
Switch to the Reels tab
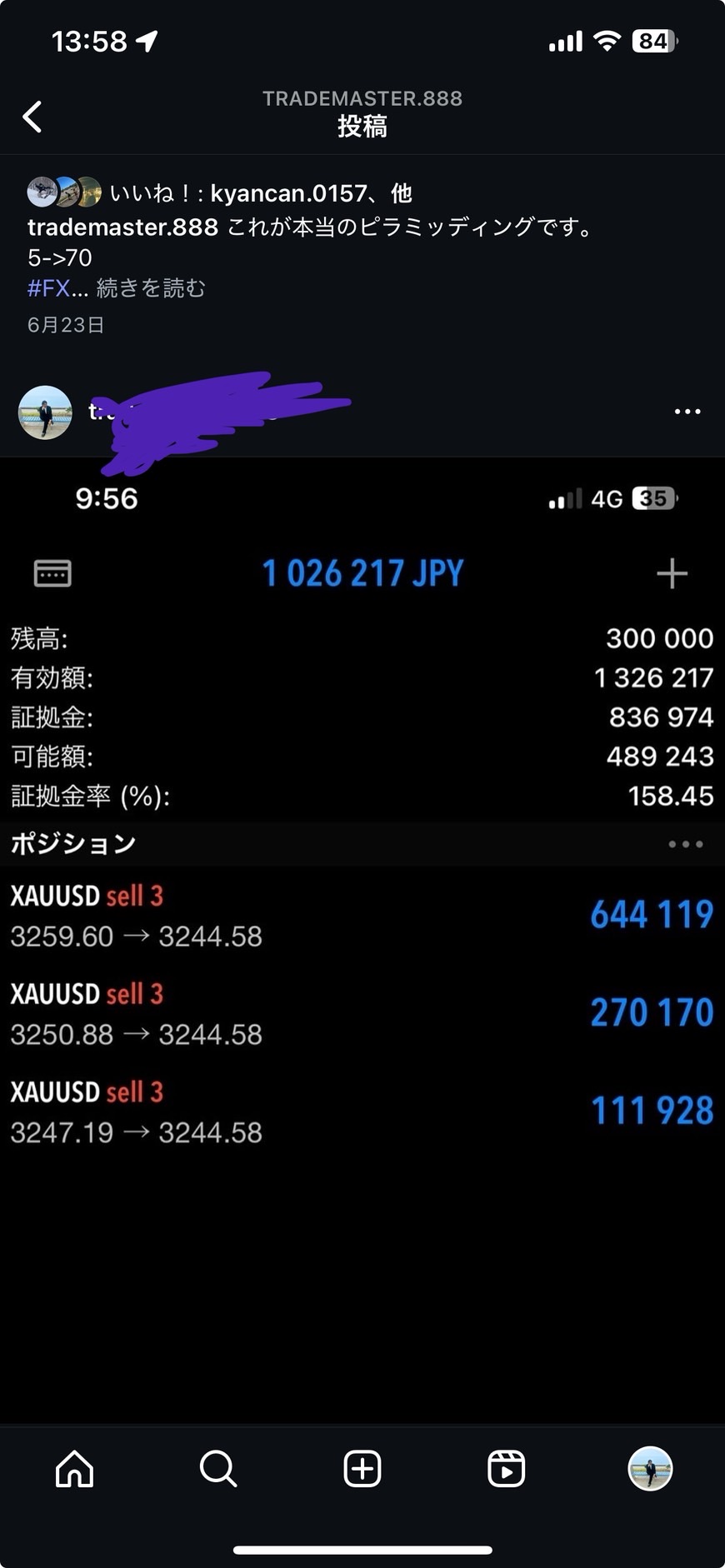(x=506, y=1469)
